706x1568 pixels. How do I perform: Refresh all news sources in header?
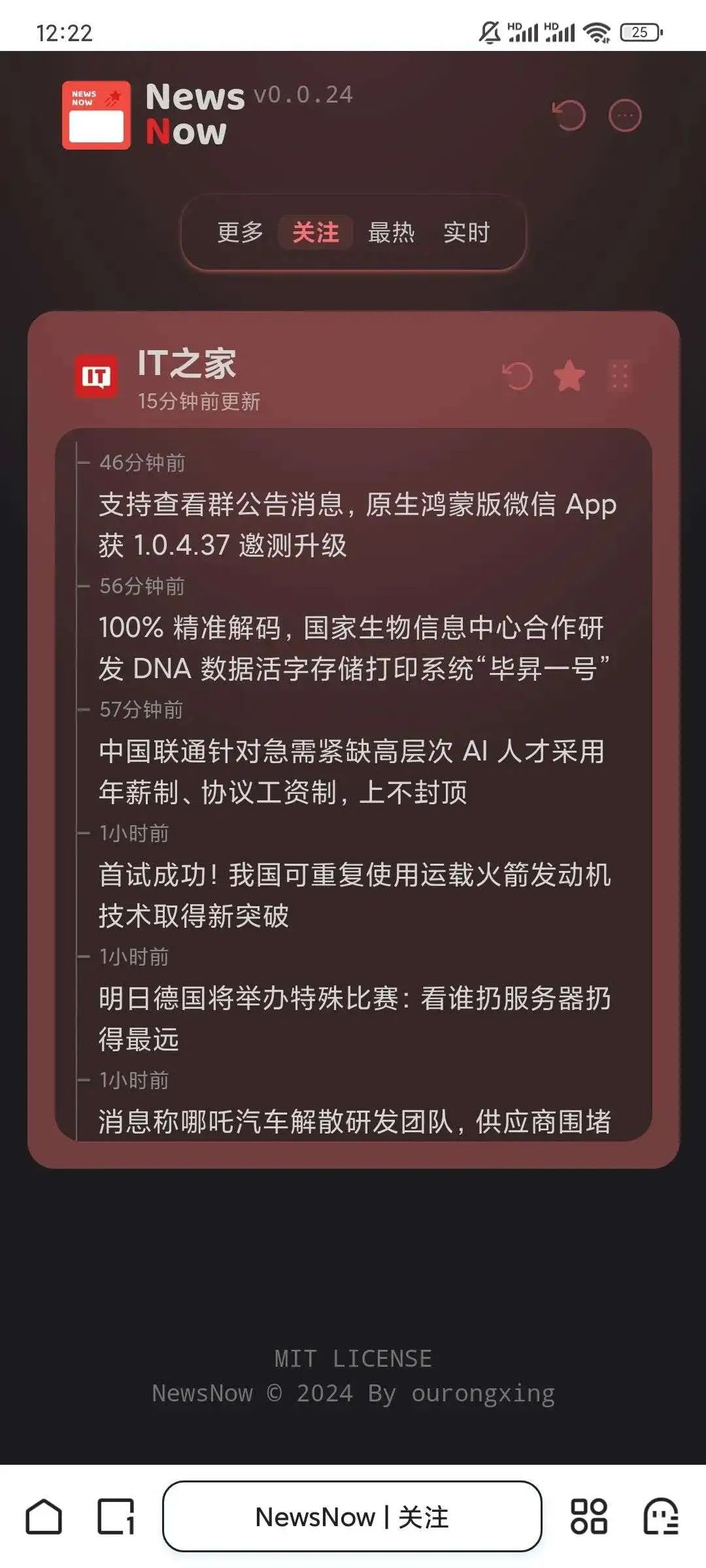(569, 116)
